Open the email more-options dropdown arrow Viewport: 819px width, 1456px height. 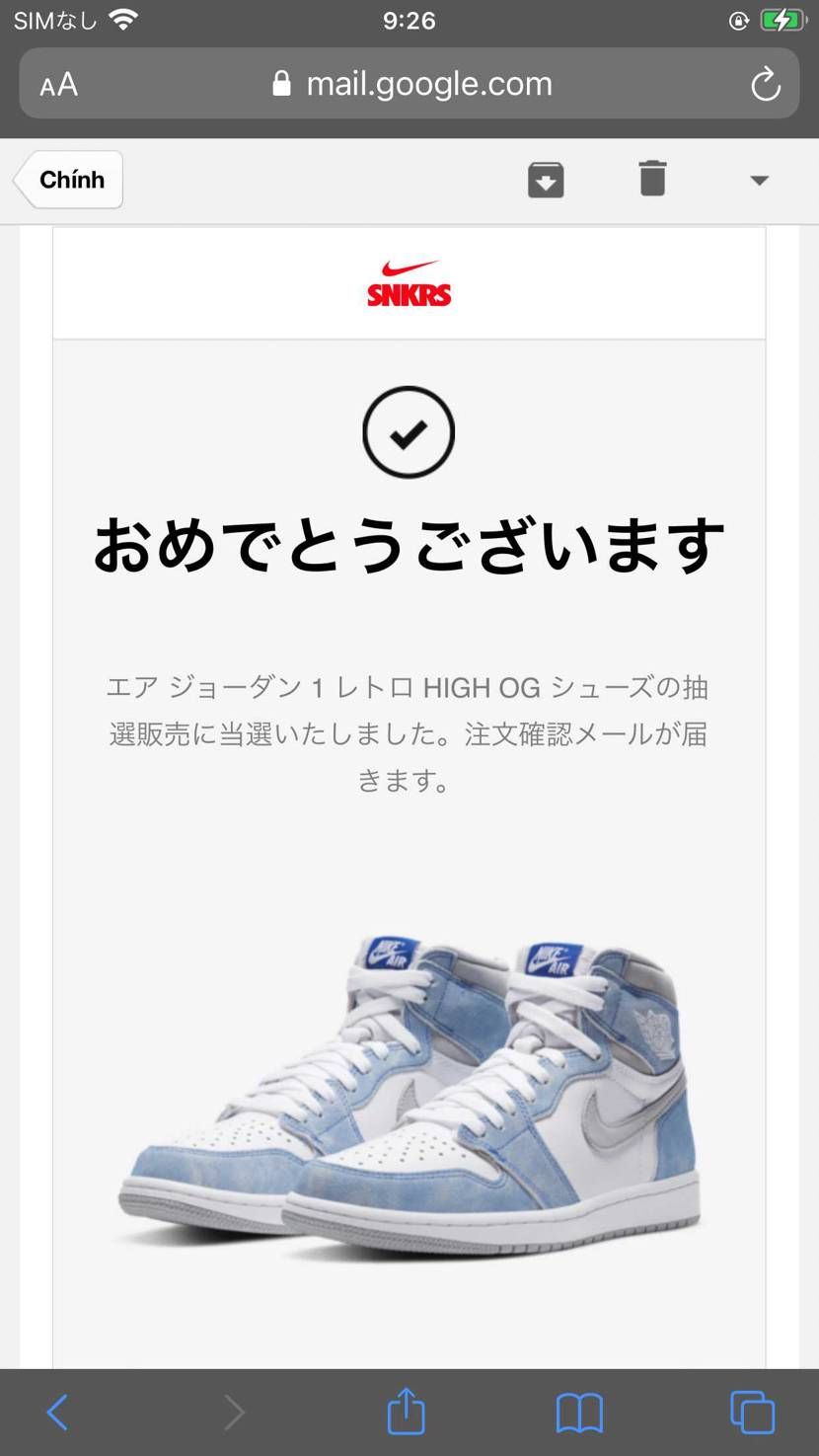(x=759, y=180)
